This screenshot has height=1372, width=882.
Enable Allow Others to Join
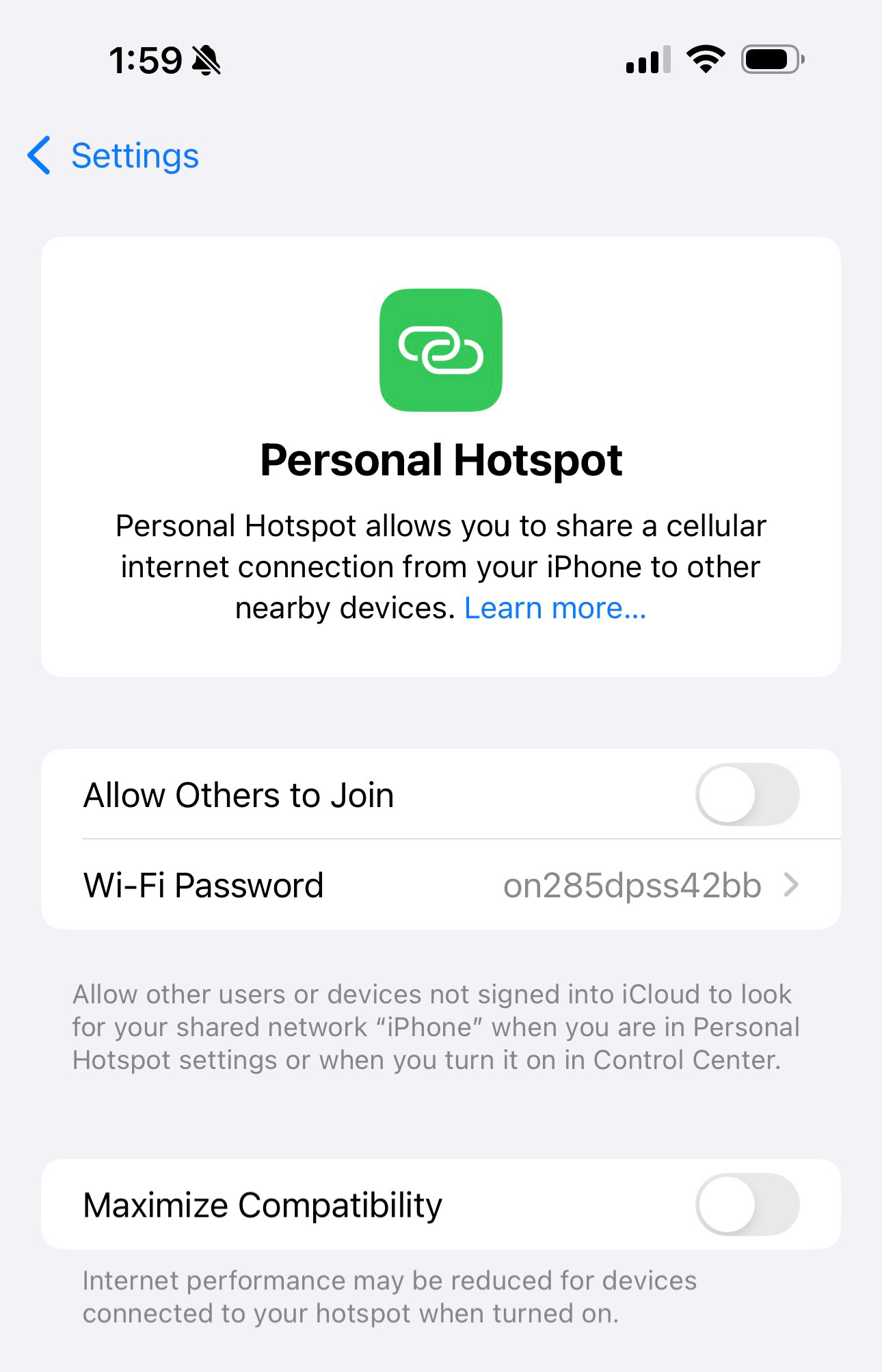pyautogui.click(x=747, y=795)
